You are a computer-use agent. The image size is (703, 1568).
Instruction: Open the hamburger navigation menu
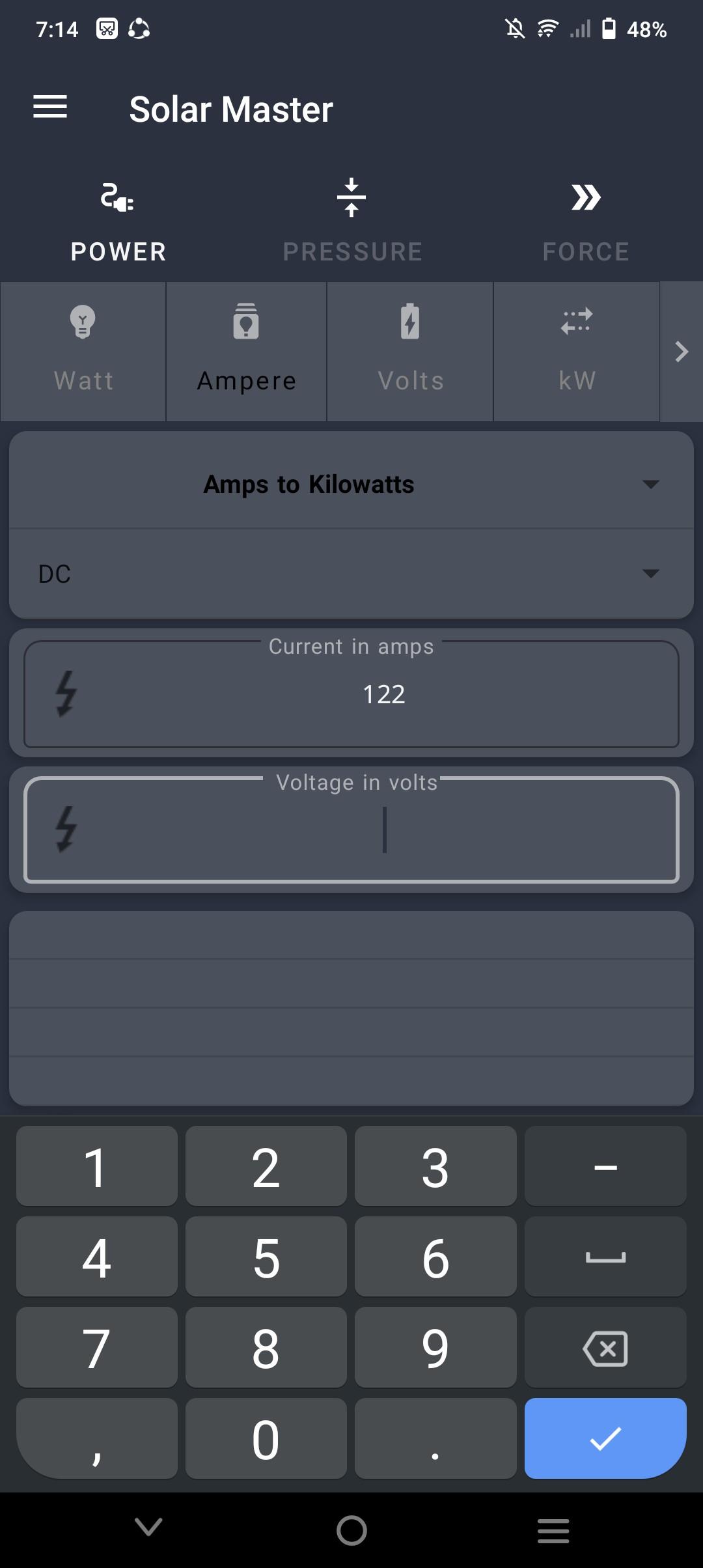[x=50, y=107]
